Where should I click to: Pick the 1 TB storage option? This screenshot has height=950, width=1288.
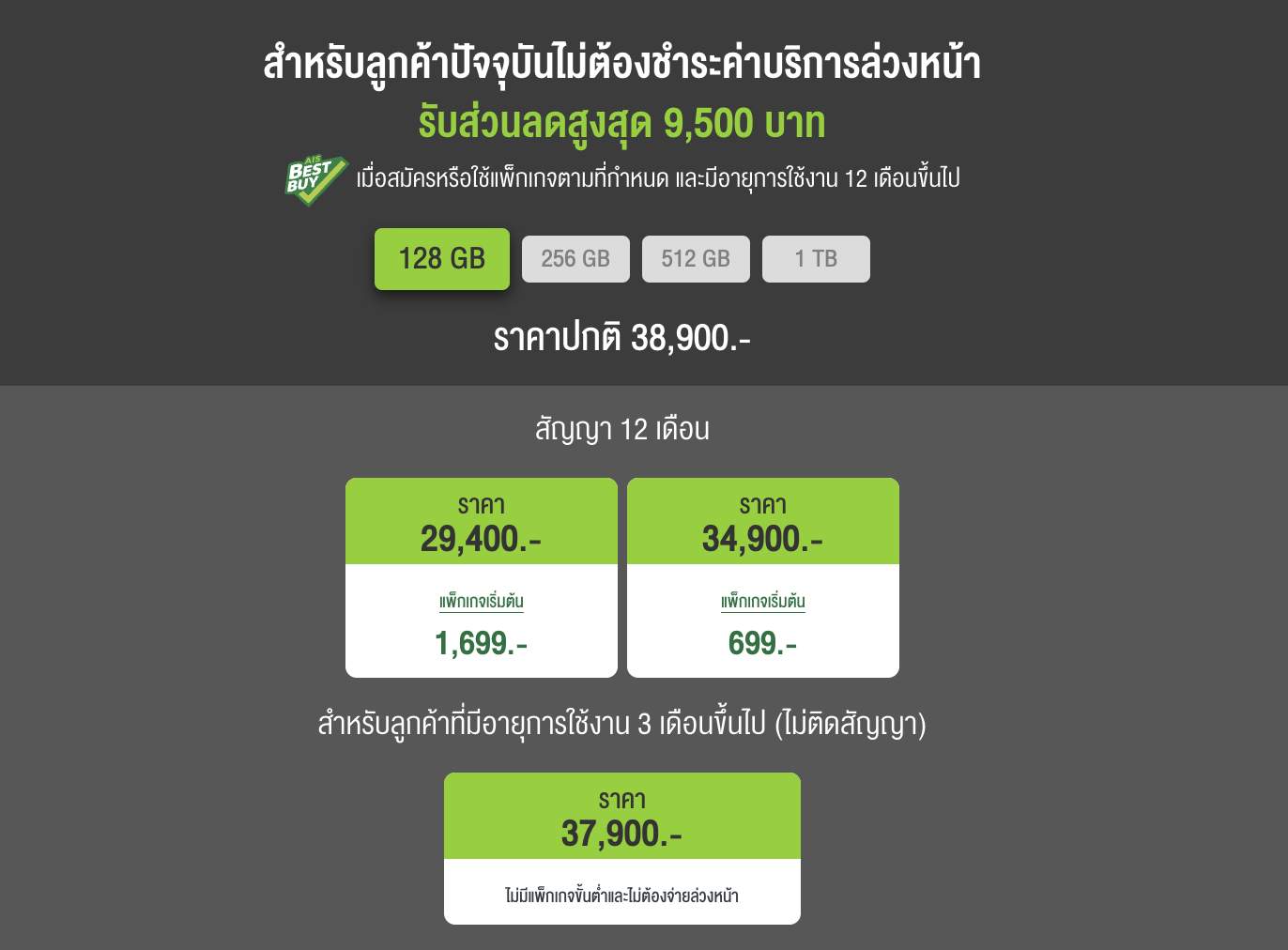pyautogui.click(x=816, y=259)
